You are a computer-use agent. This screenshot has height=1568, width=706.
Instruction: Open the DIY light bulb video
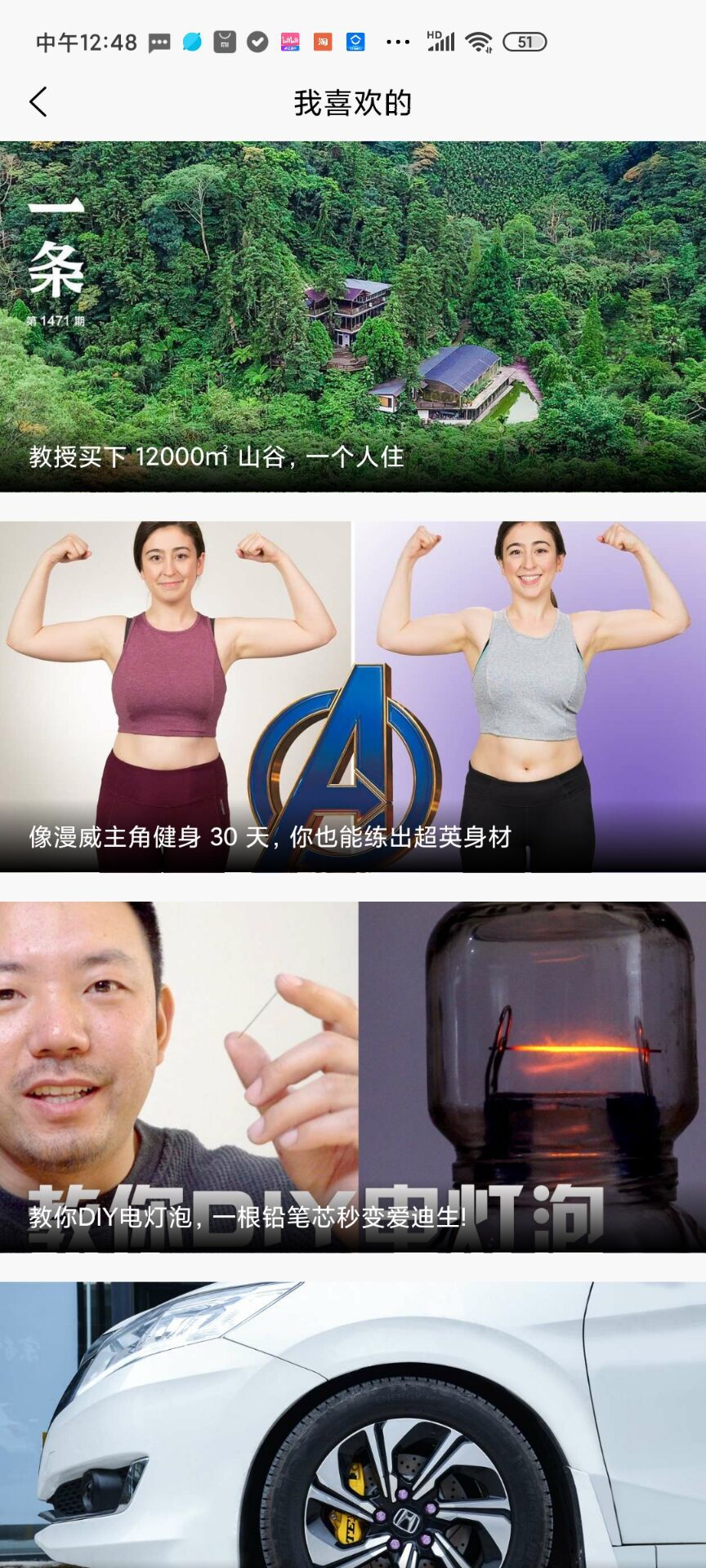point(353,1076)
